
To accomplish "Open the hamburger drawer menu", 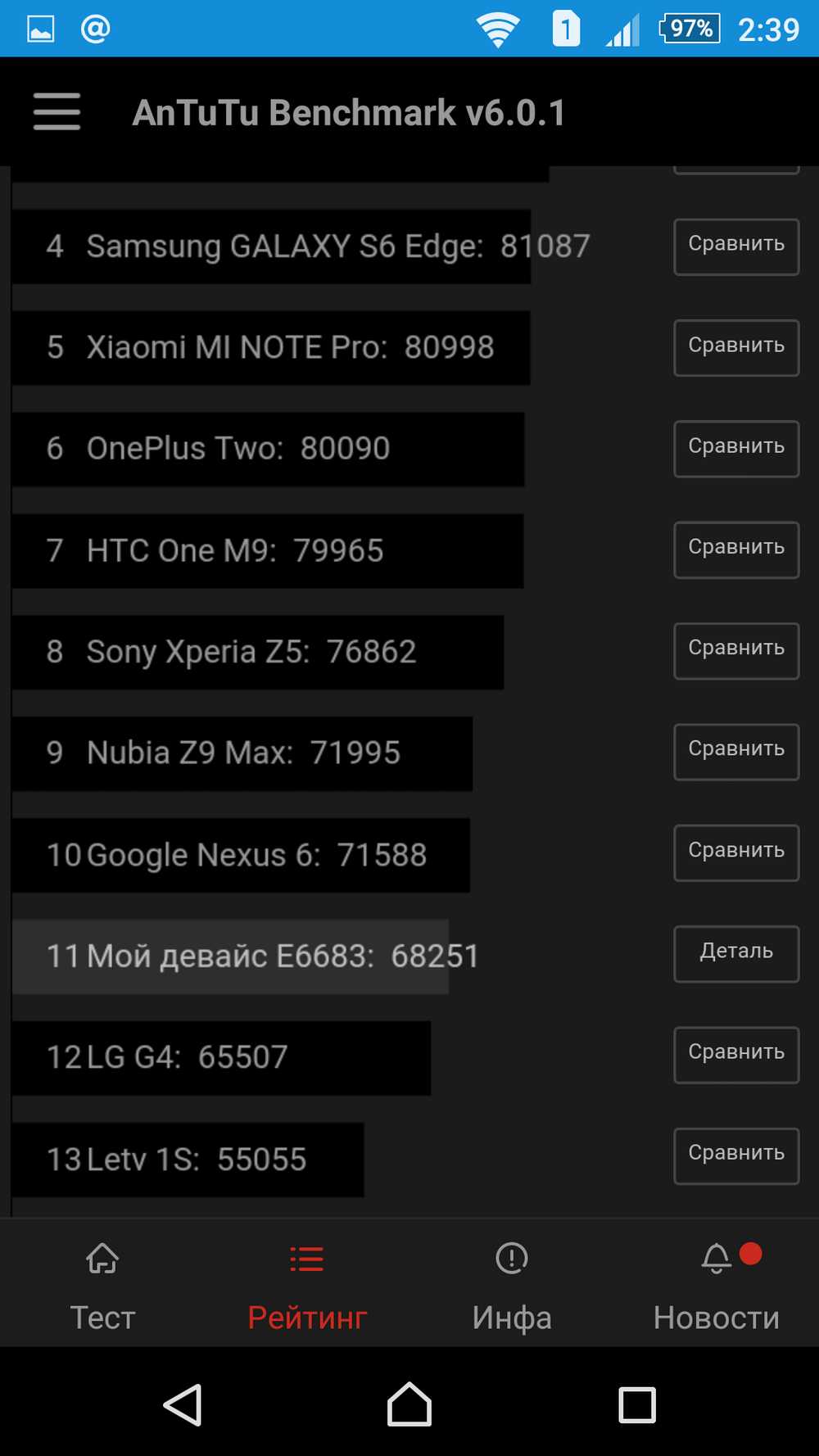I will (57, 111).
